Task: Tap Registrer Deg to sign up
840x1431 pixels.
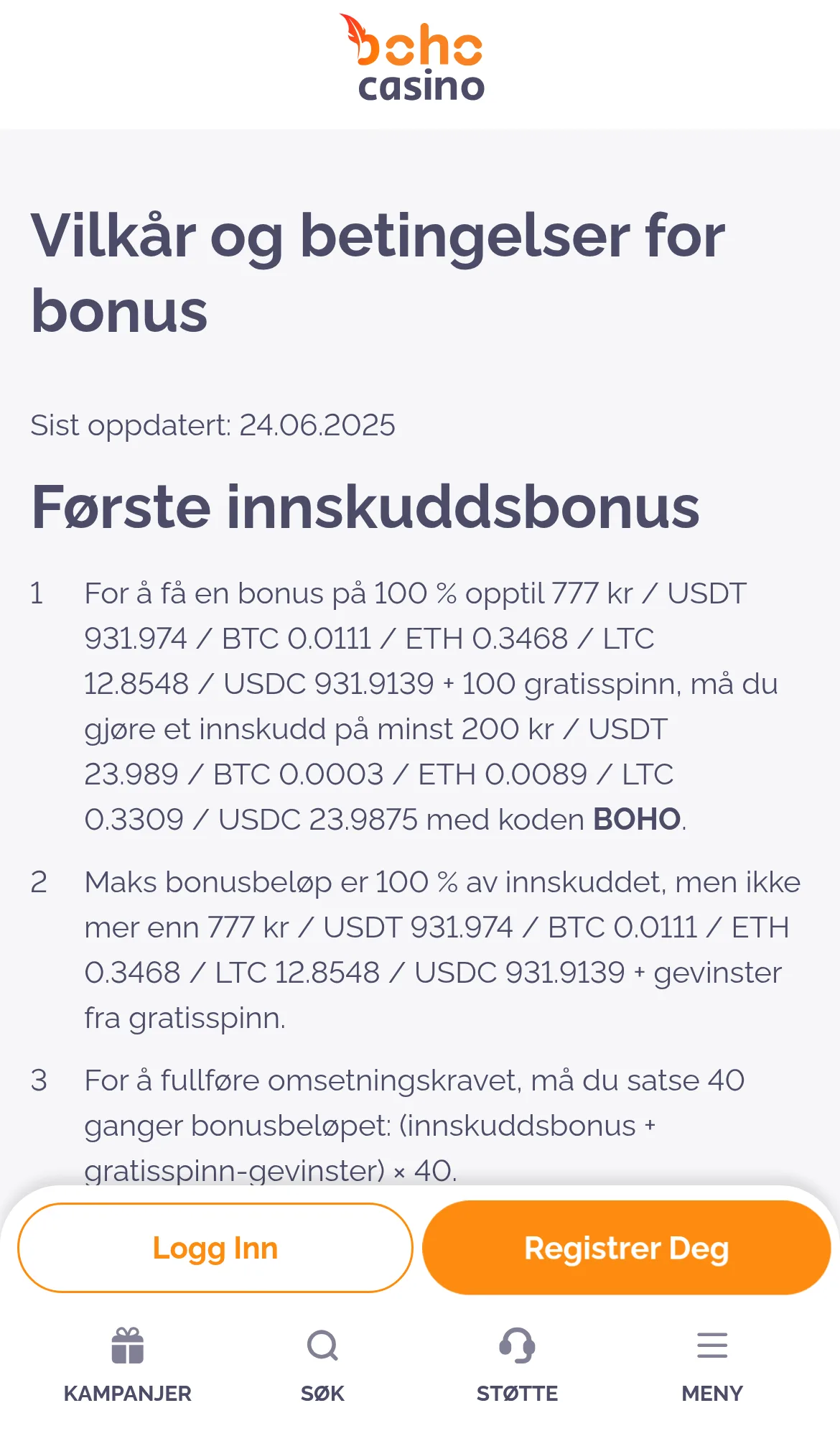Action: pos(626,1248)
